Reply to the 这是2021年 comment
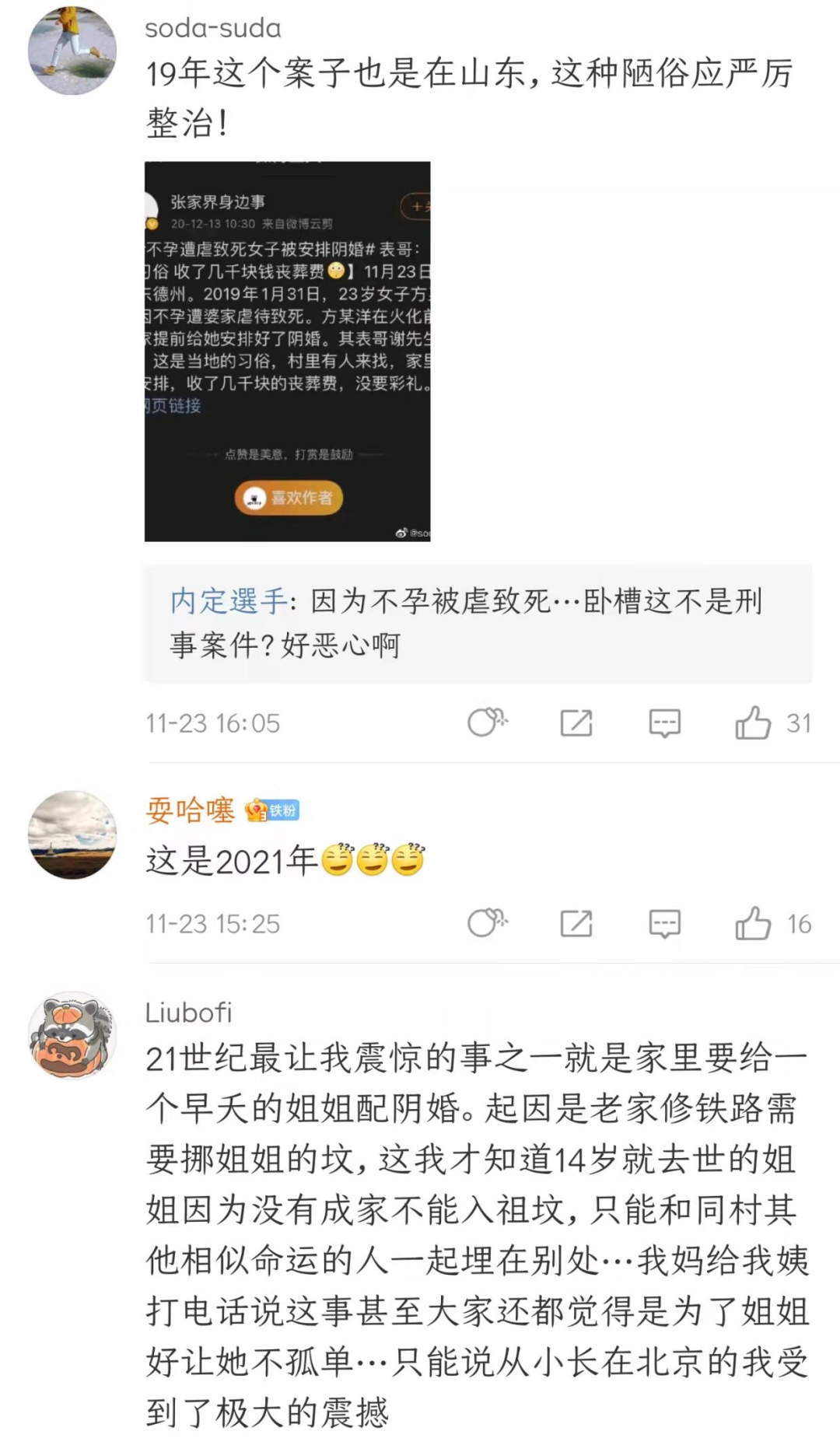The image size is (840, 1445). click(x=664, y=923)
